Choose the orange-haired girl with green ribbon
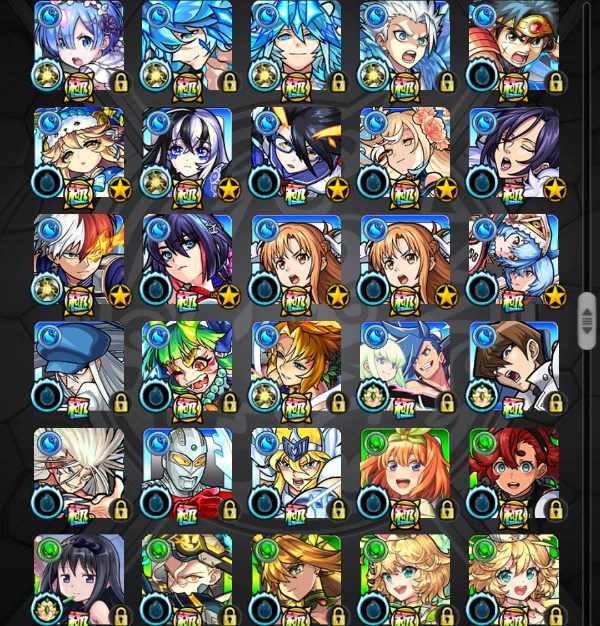Screen dimensions: 600x626 tap(405, 473)
